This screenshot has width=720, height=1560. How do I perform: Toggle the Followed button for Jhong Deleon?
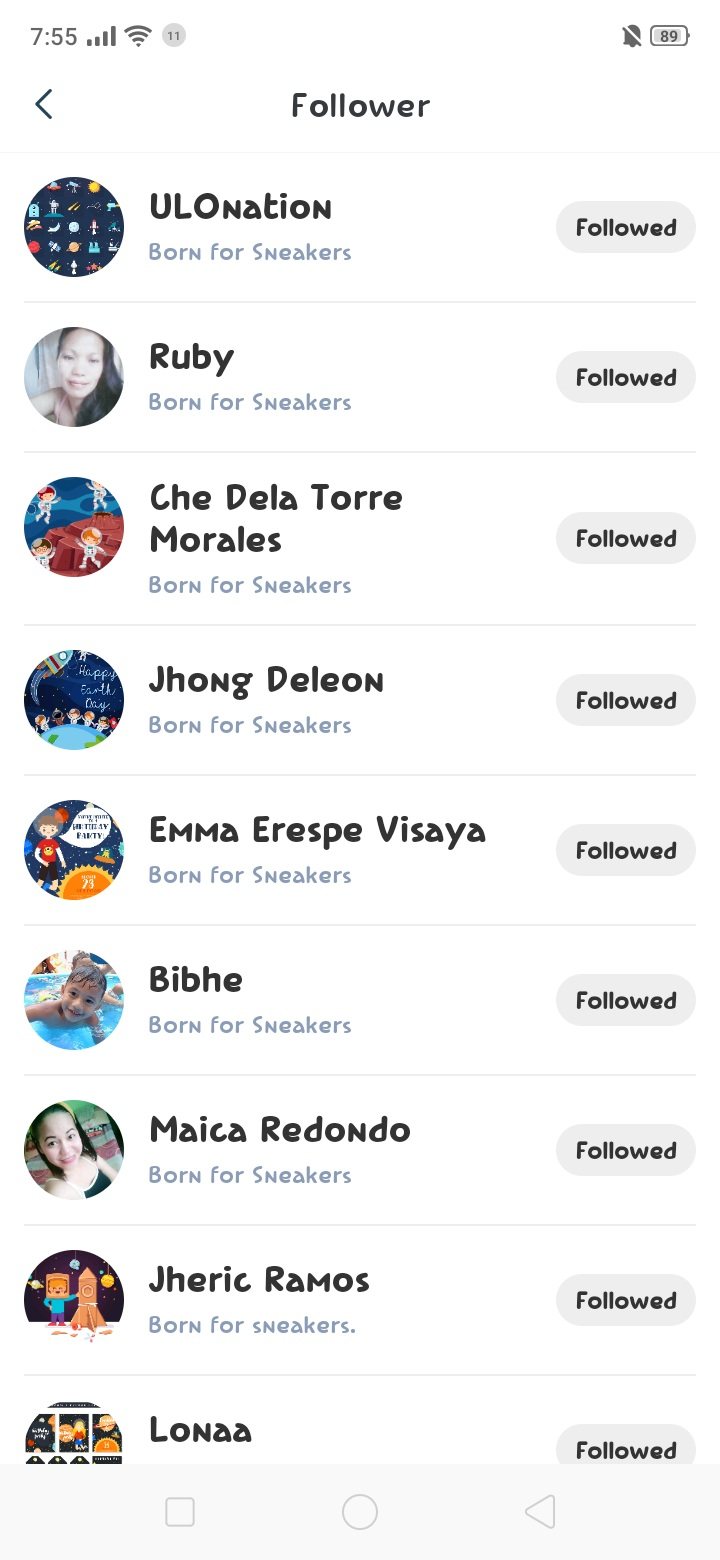625,700
